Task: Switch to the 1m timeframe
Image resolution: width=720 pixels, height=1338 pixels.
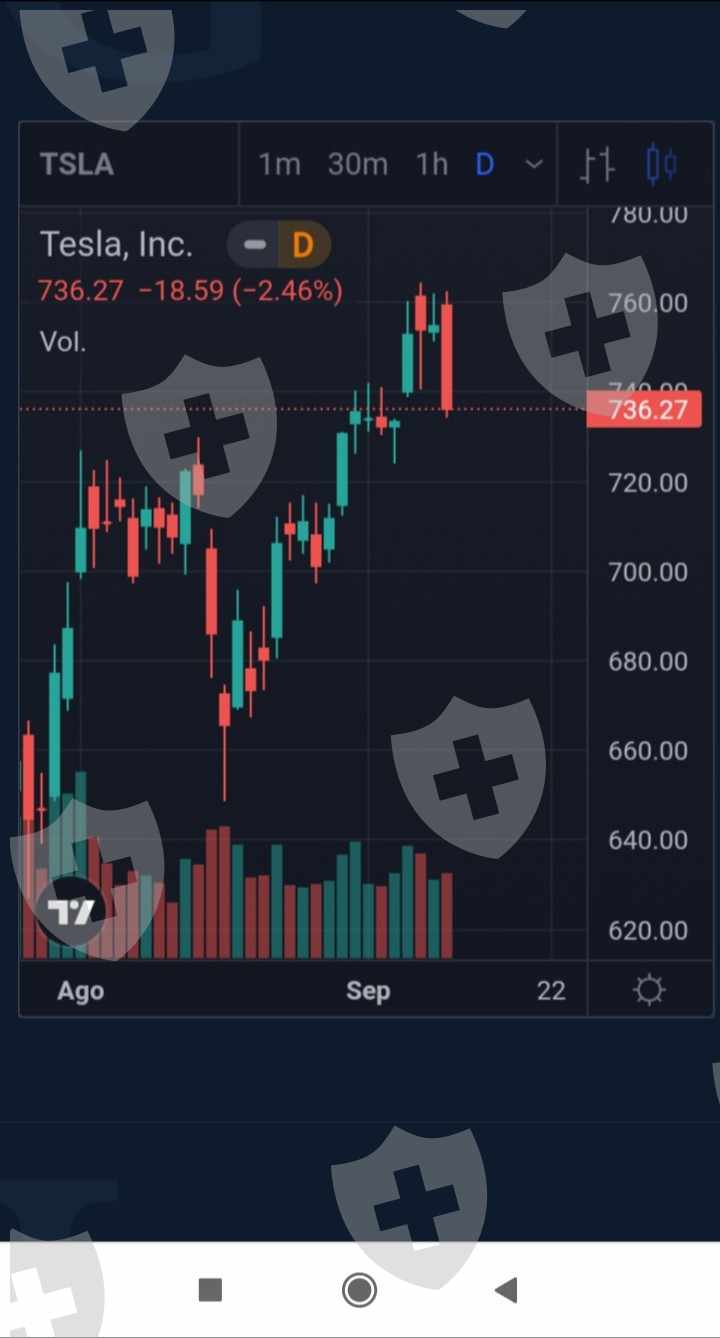Action: (x=279, y=165)
